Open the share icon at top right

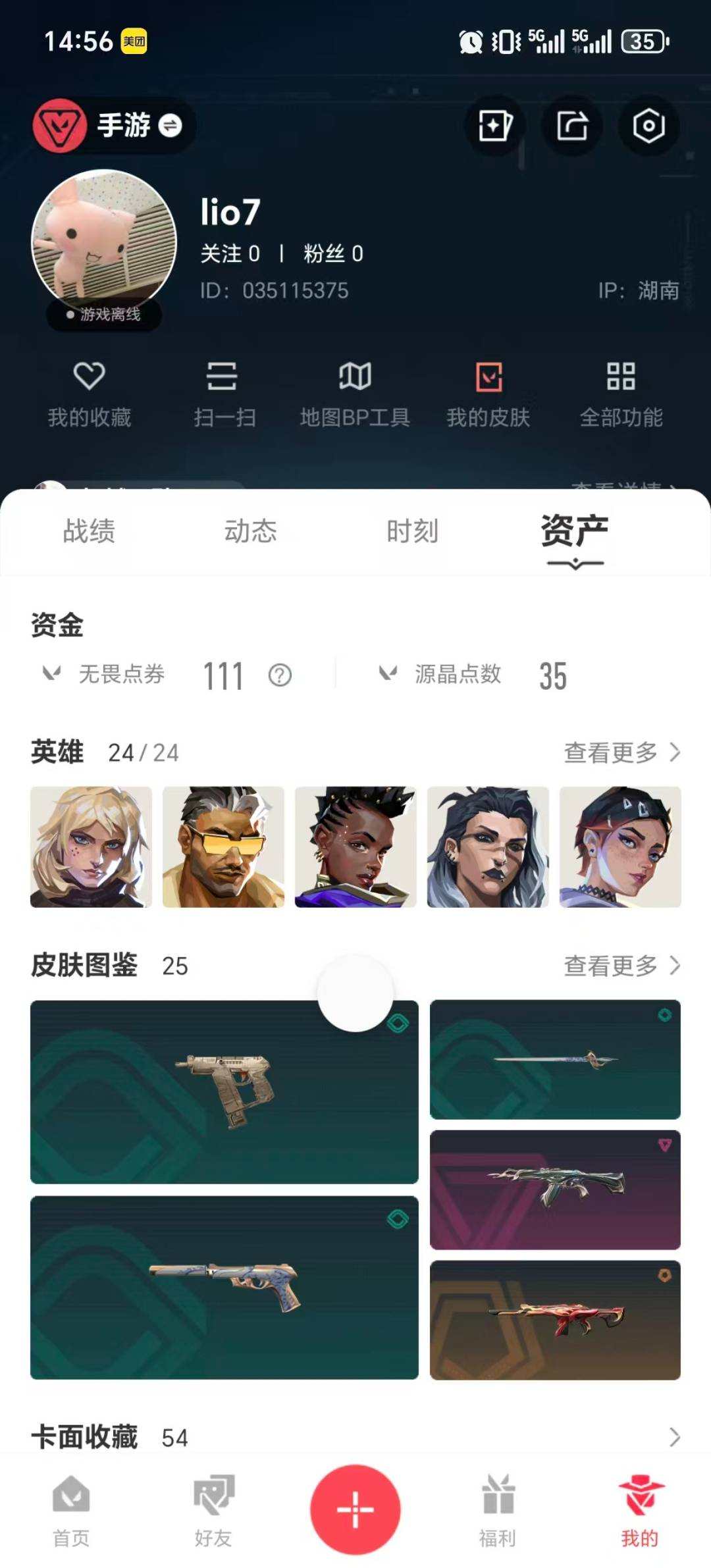(571, 126)
